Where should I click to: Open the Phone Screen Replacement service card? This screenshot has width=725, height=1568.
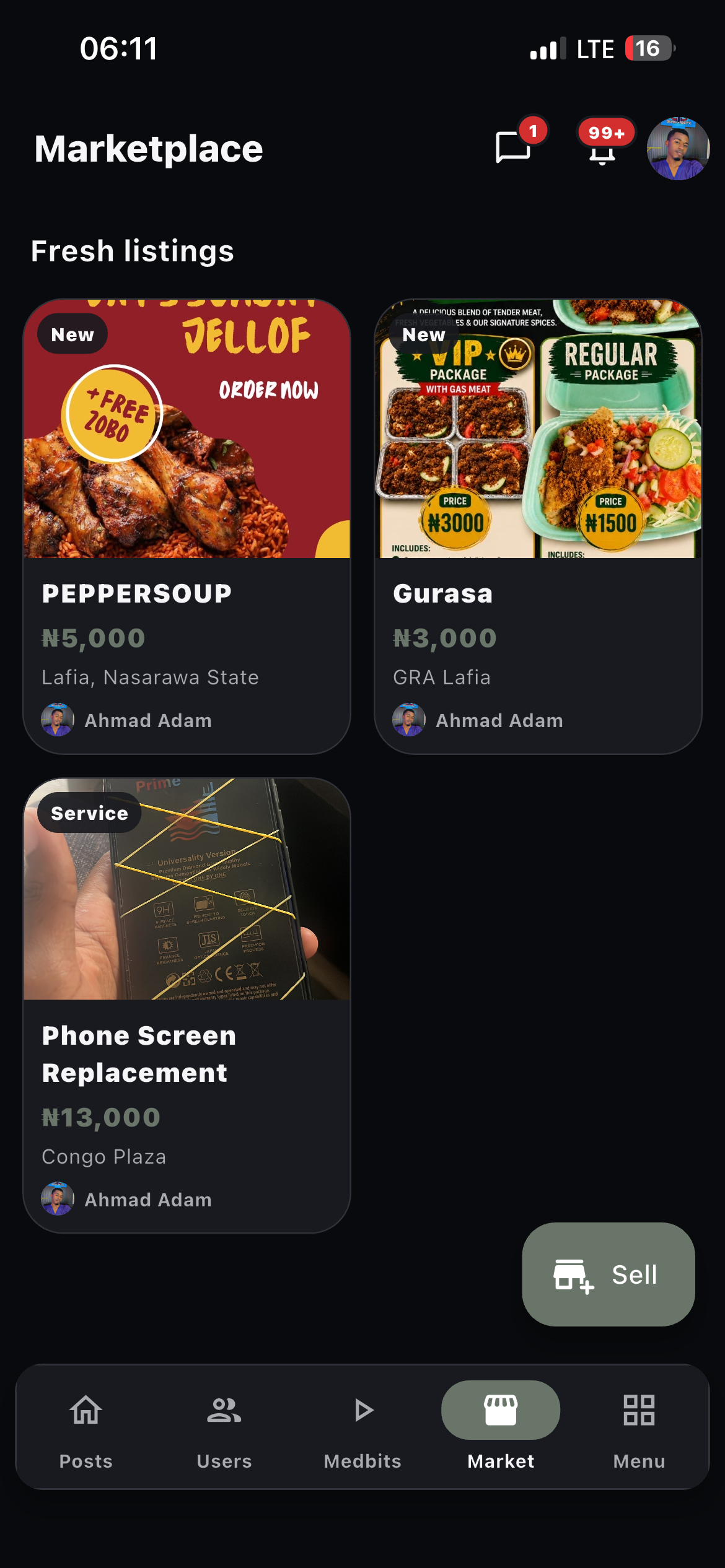[187, 1005]
